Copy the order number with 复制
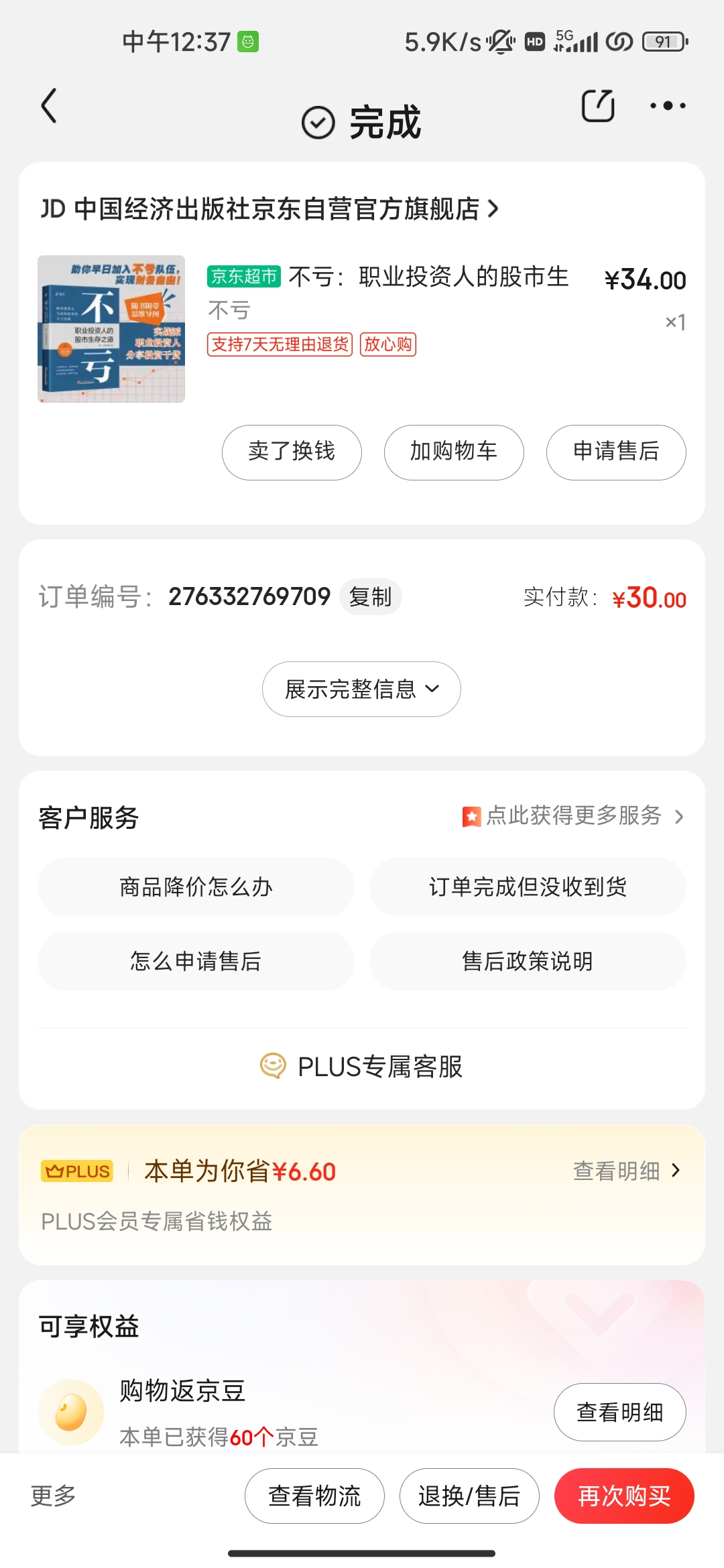724x1568 pixels. pos(370,596)
